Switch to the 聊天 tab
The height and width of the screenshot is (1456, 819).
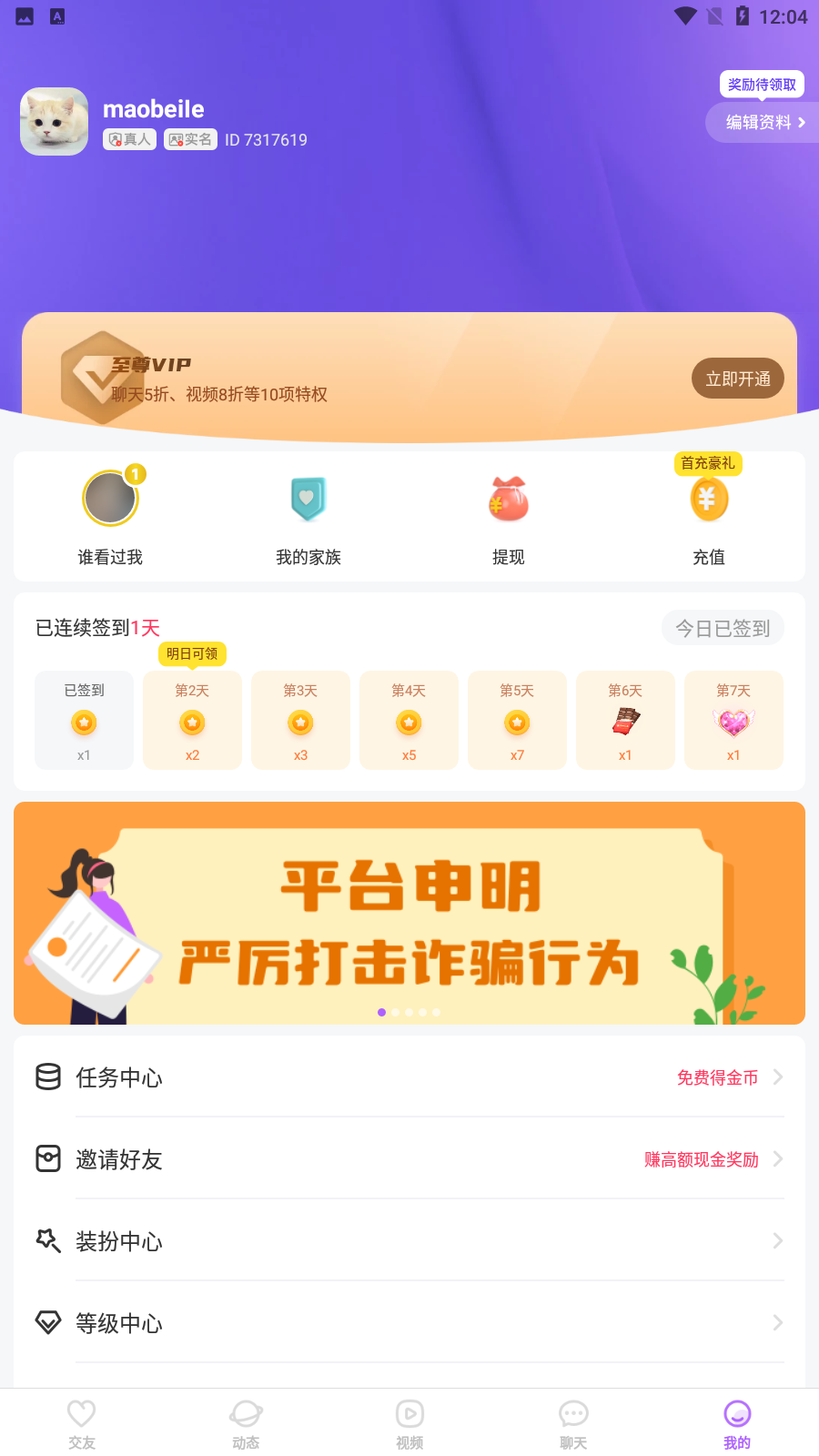(573, 1424)
